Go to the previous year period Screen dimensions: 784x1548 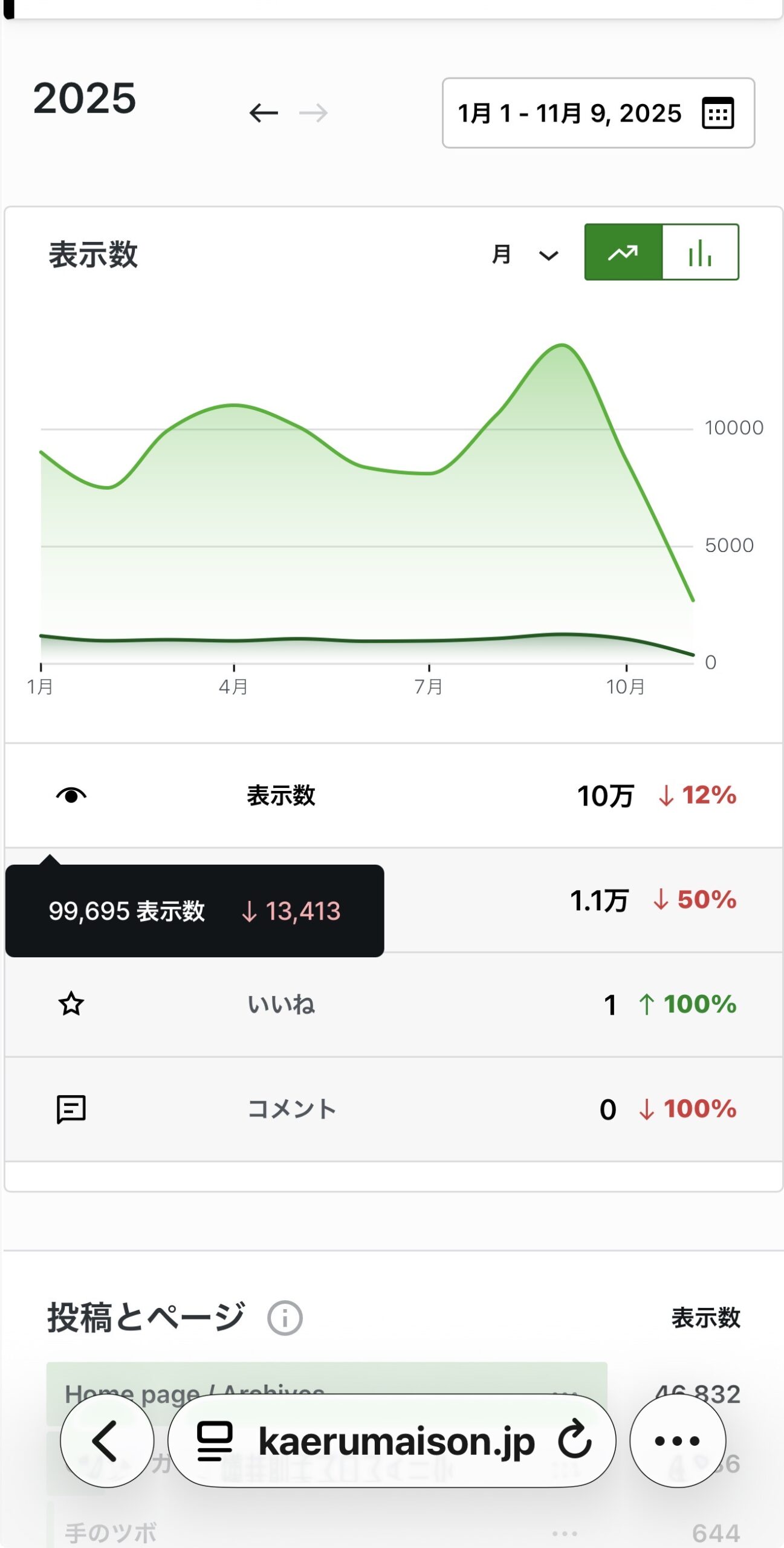(x=264, y=113)
